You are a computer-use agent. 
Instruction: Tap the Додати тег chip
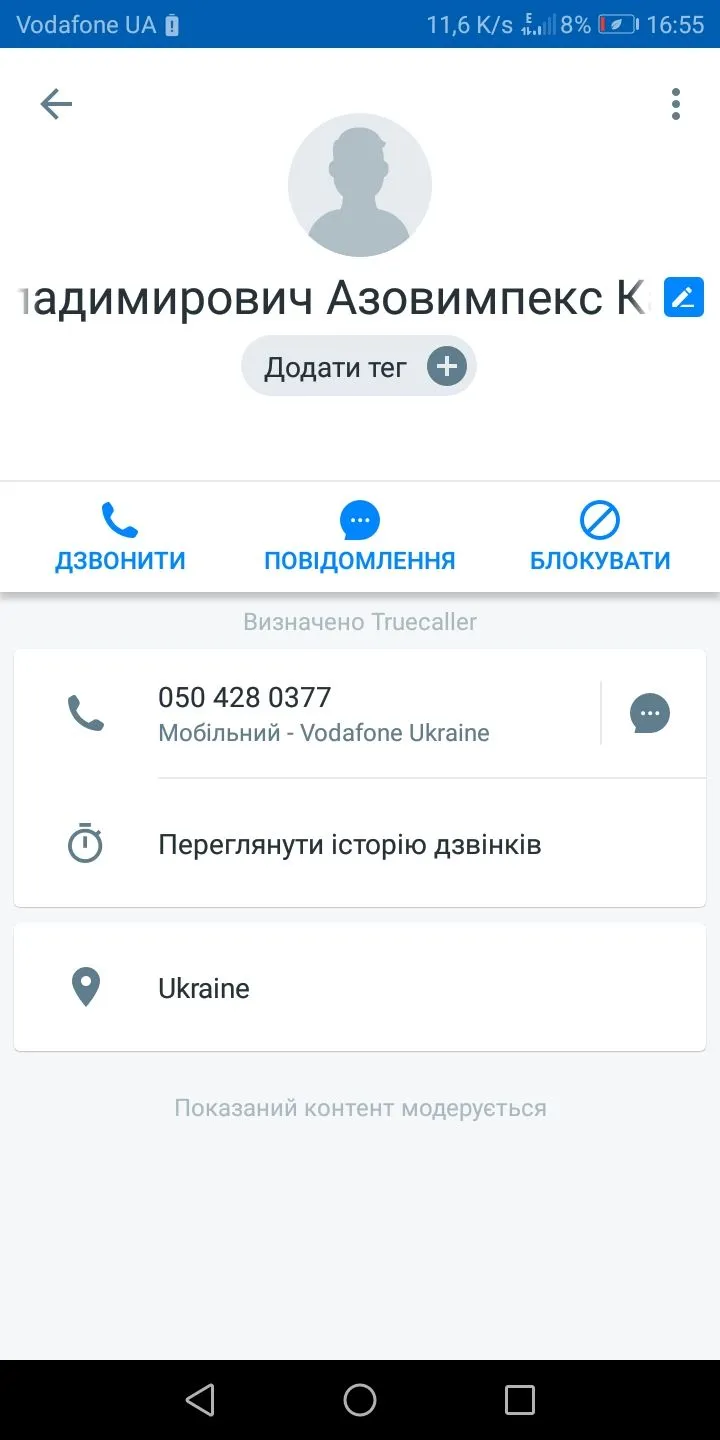[x=359, y=367]
